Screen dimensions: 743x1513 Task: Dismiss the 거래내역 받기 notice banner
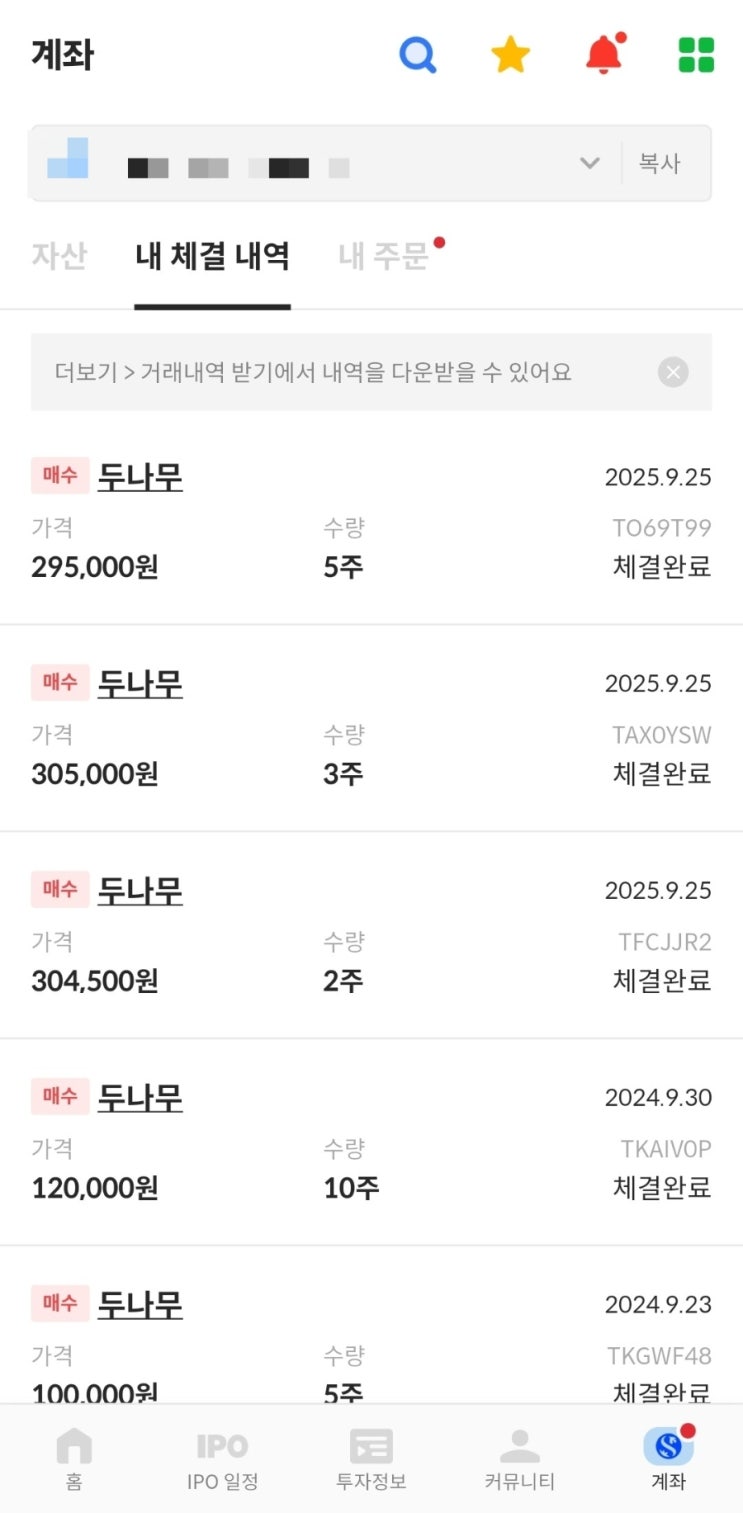click(673, 373)
